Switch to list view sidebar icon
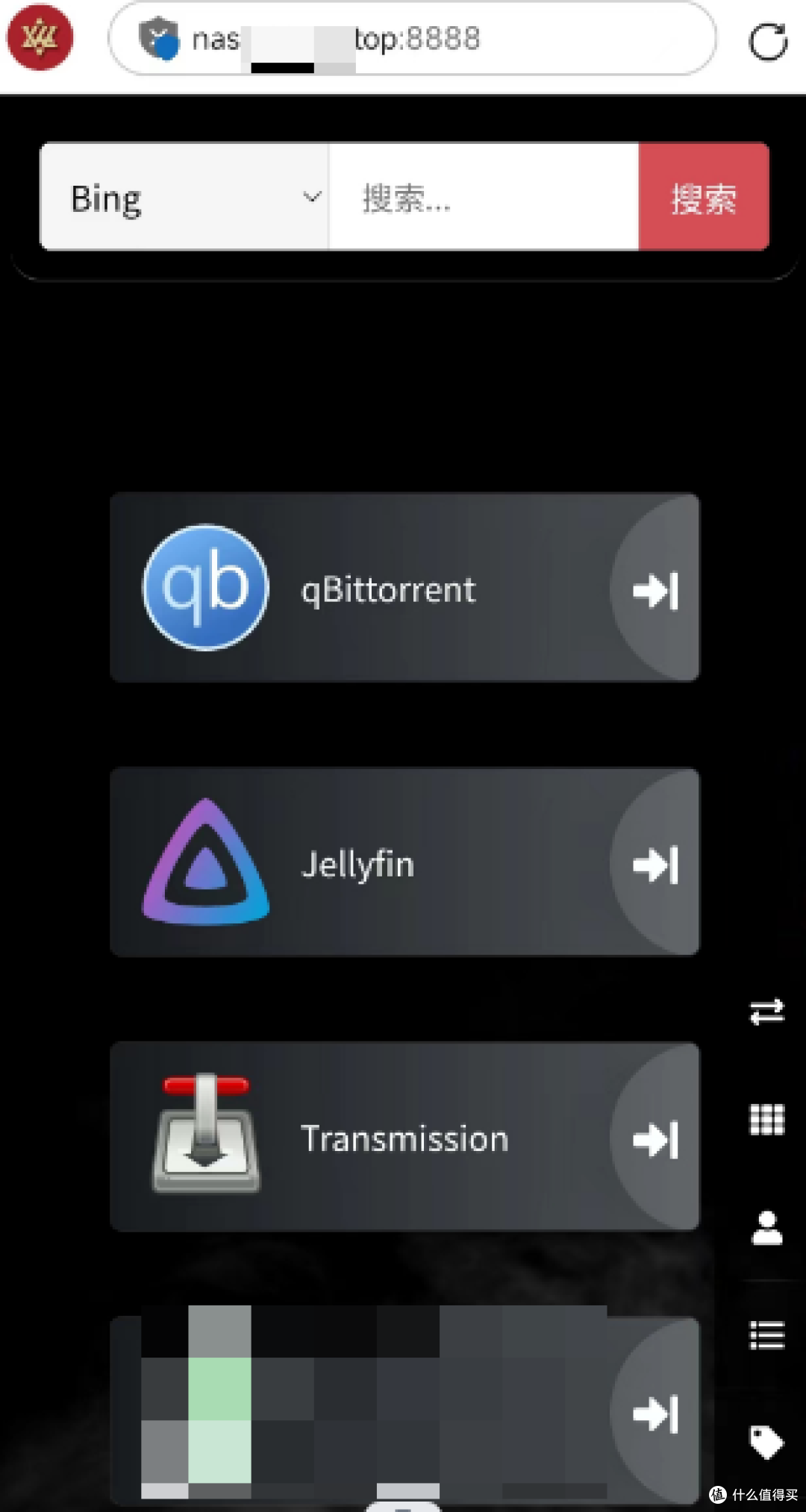 pos(766,1335)
